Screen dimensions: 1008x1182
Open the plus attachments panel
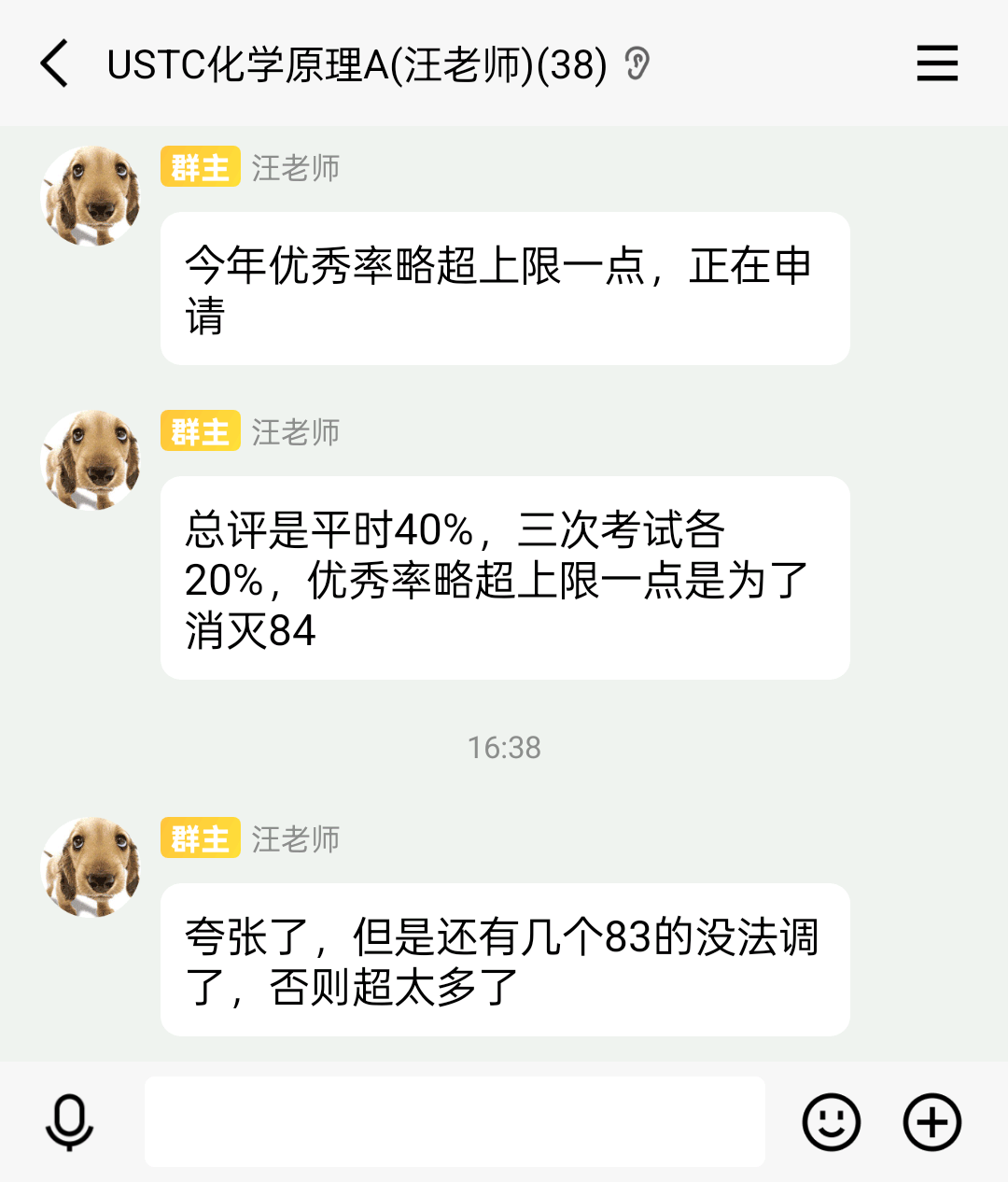931,1122
